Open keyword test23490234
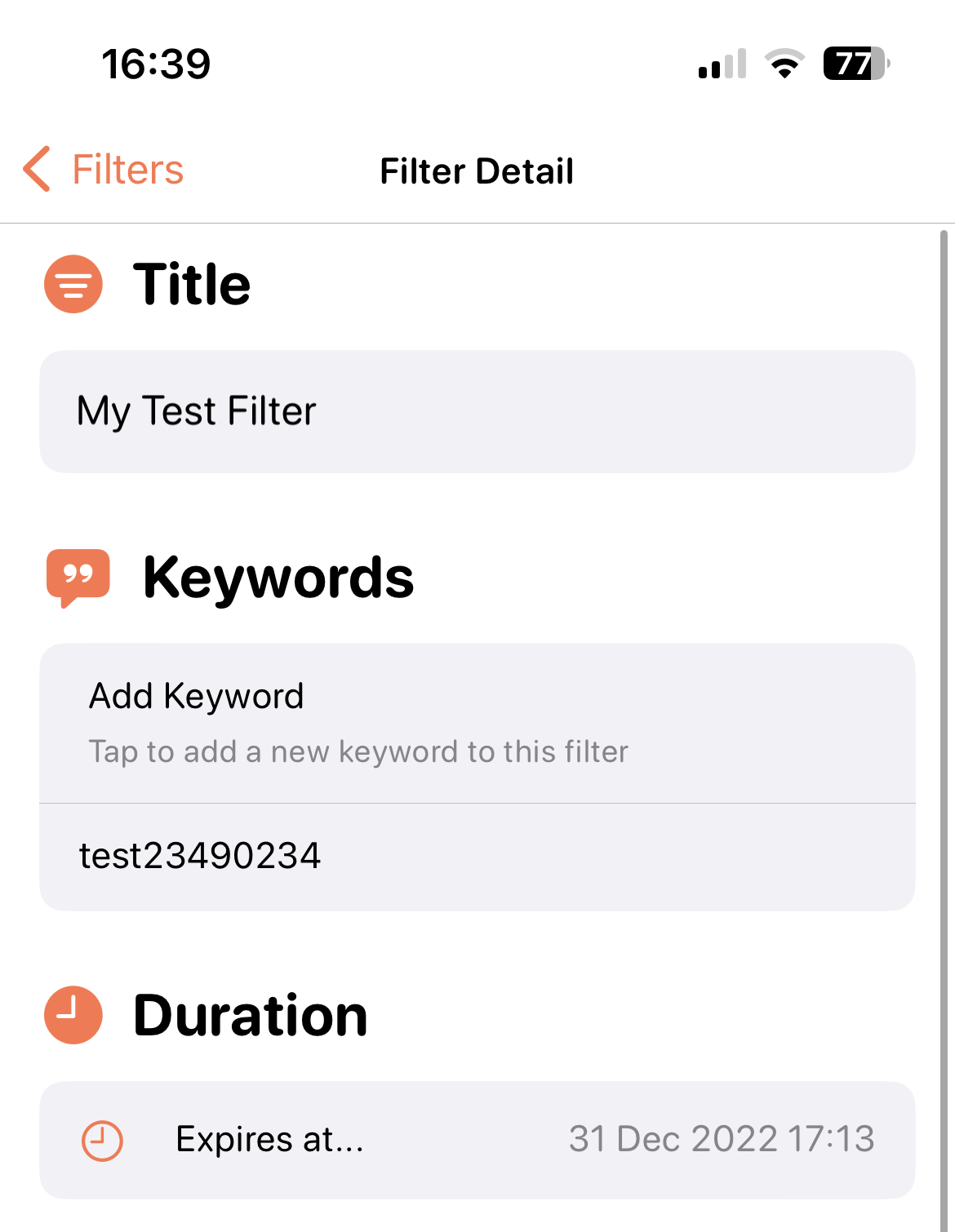Viewport: 955px width, 1232px height. click(477, 857)
